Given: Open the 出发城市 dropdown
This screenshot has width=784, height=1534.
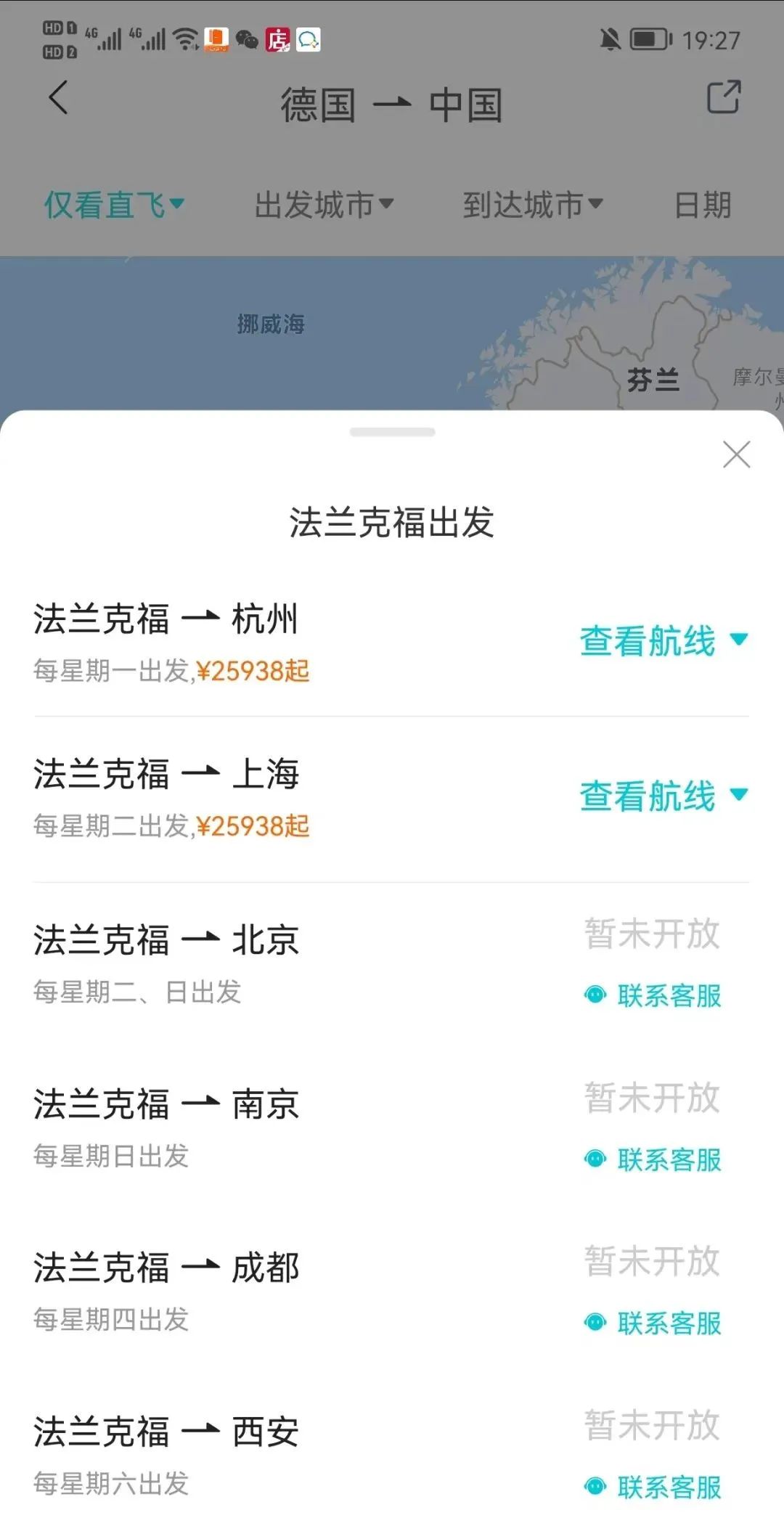Looking at the screenshot, I should tap(324, 205).
